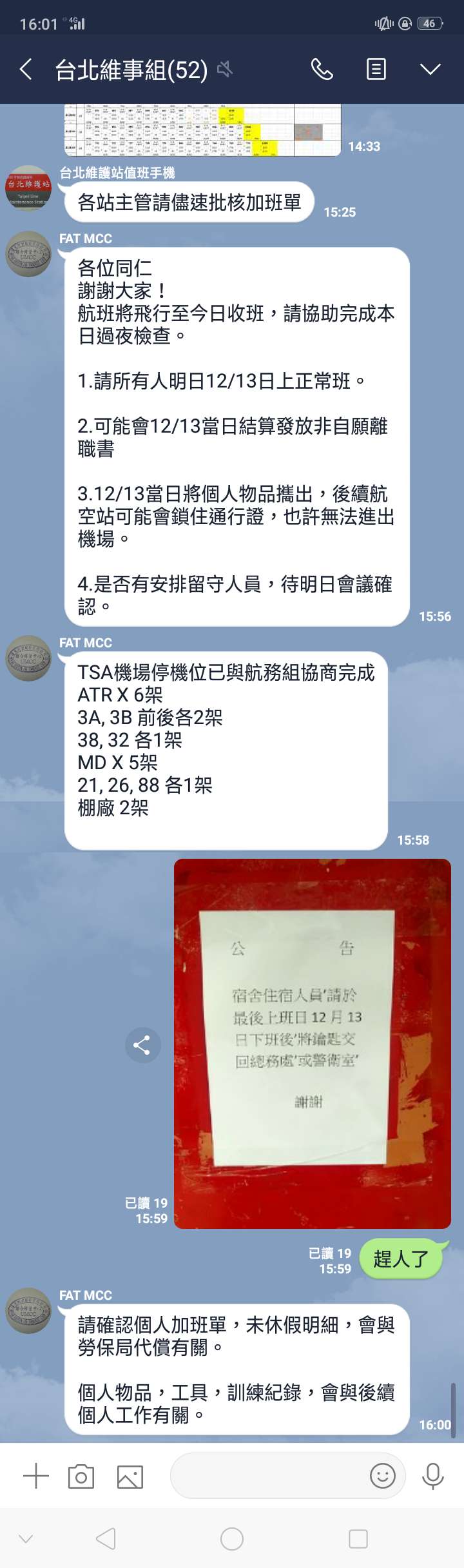Open the plus attachment menu
This screenshot has height=1568, width=464.
tap(36, 1476)
